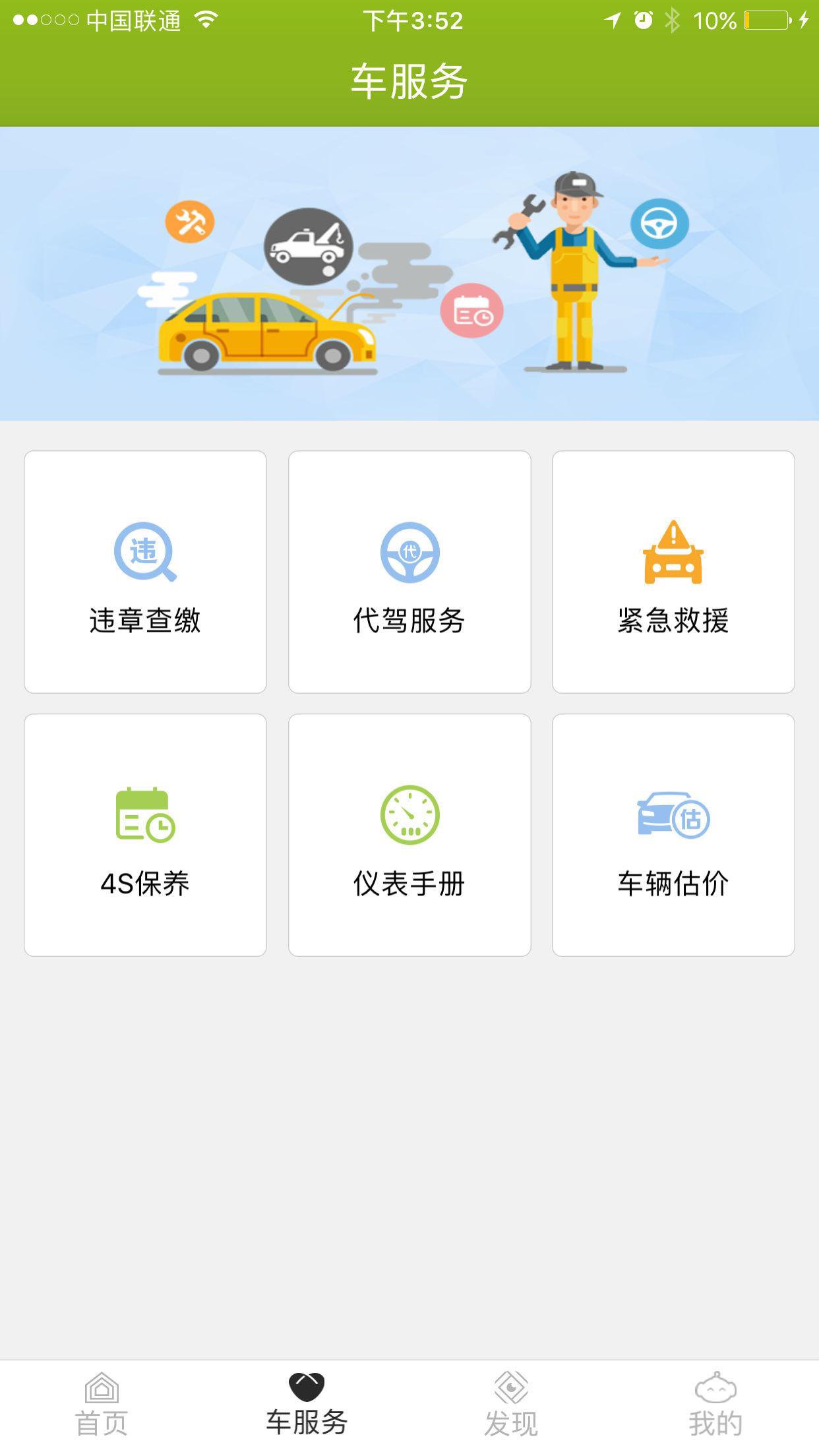Select the 代驾服务 card

click(x=409, y=572)
